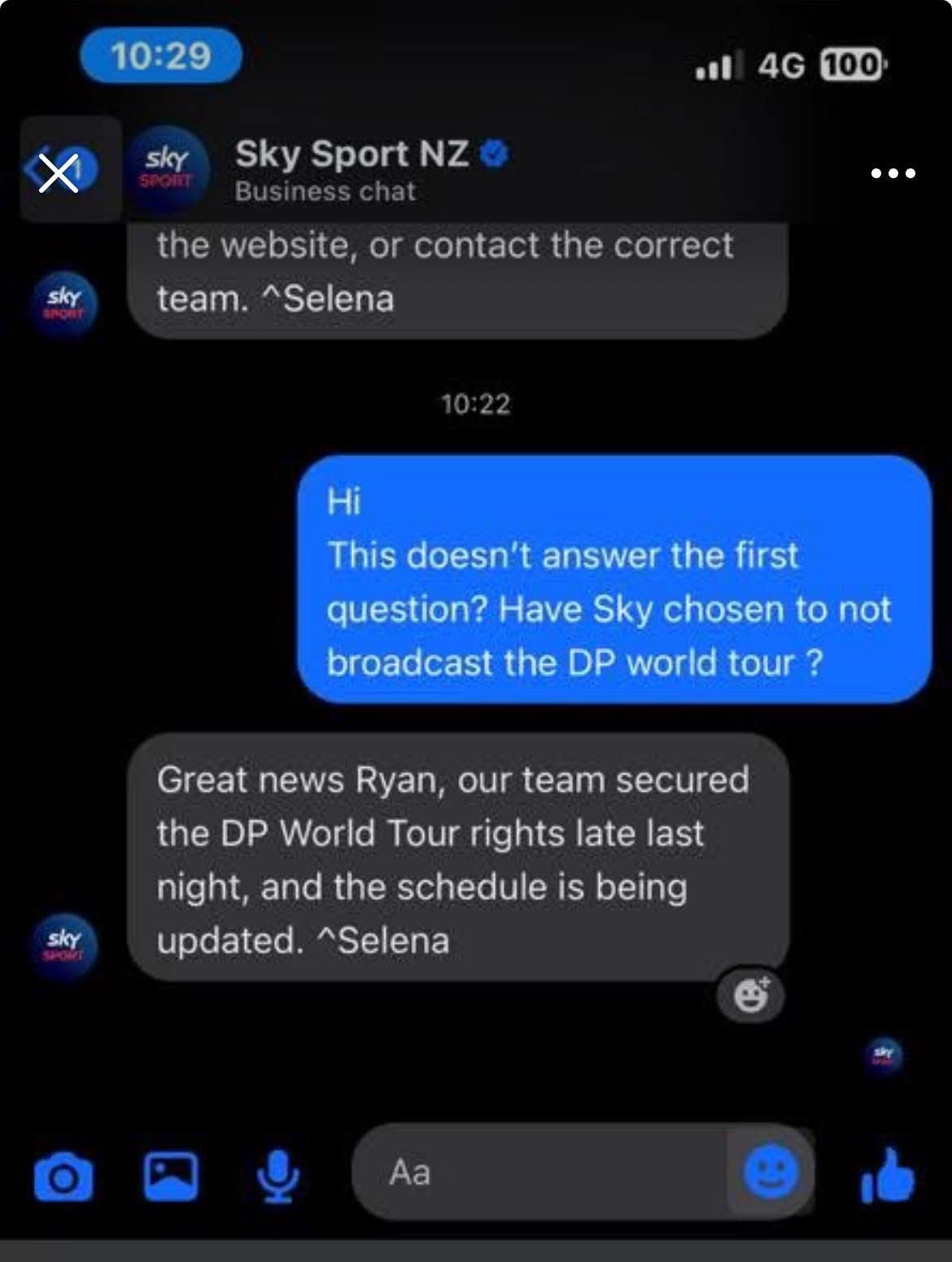The height and width of the screenshot is (1262, 952).
Task: Attach a picture from the gallery
Action: pos(170,1176)
